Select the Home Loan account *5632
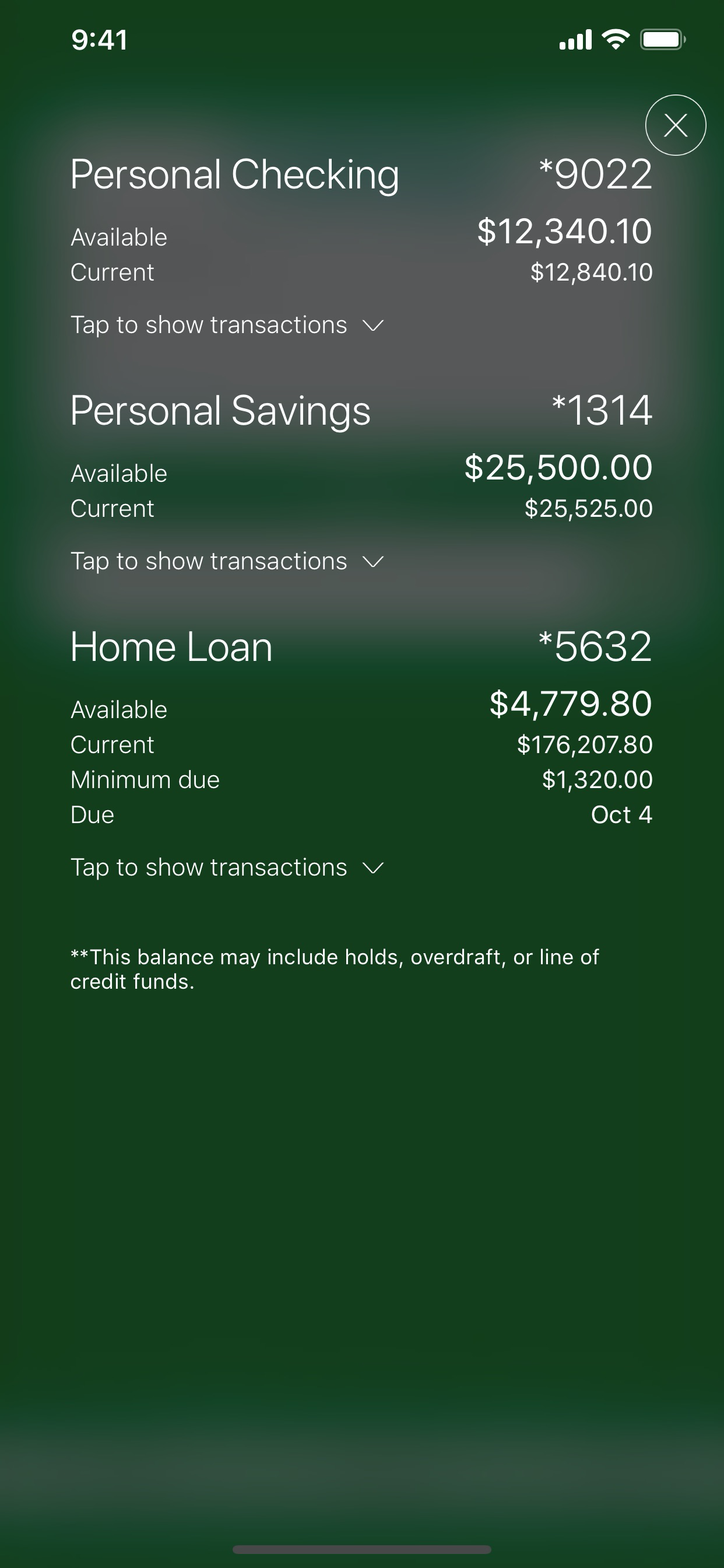The image size is (724, 1568). click(171, 646)
